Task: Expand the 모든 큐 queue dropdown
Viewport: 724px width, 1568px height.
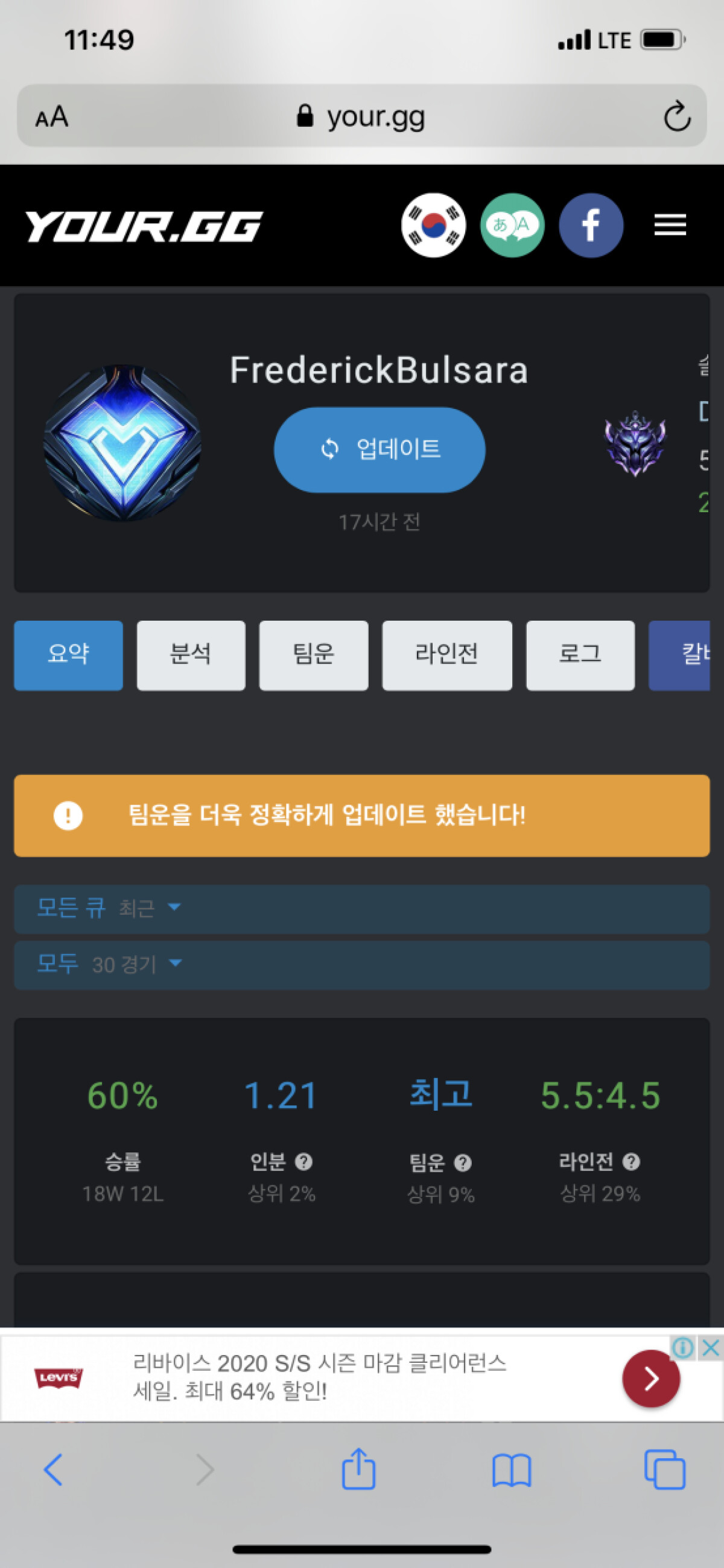Action: [110, 908]
